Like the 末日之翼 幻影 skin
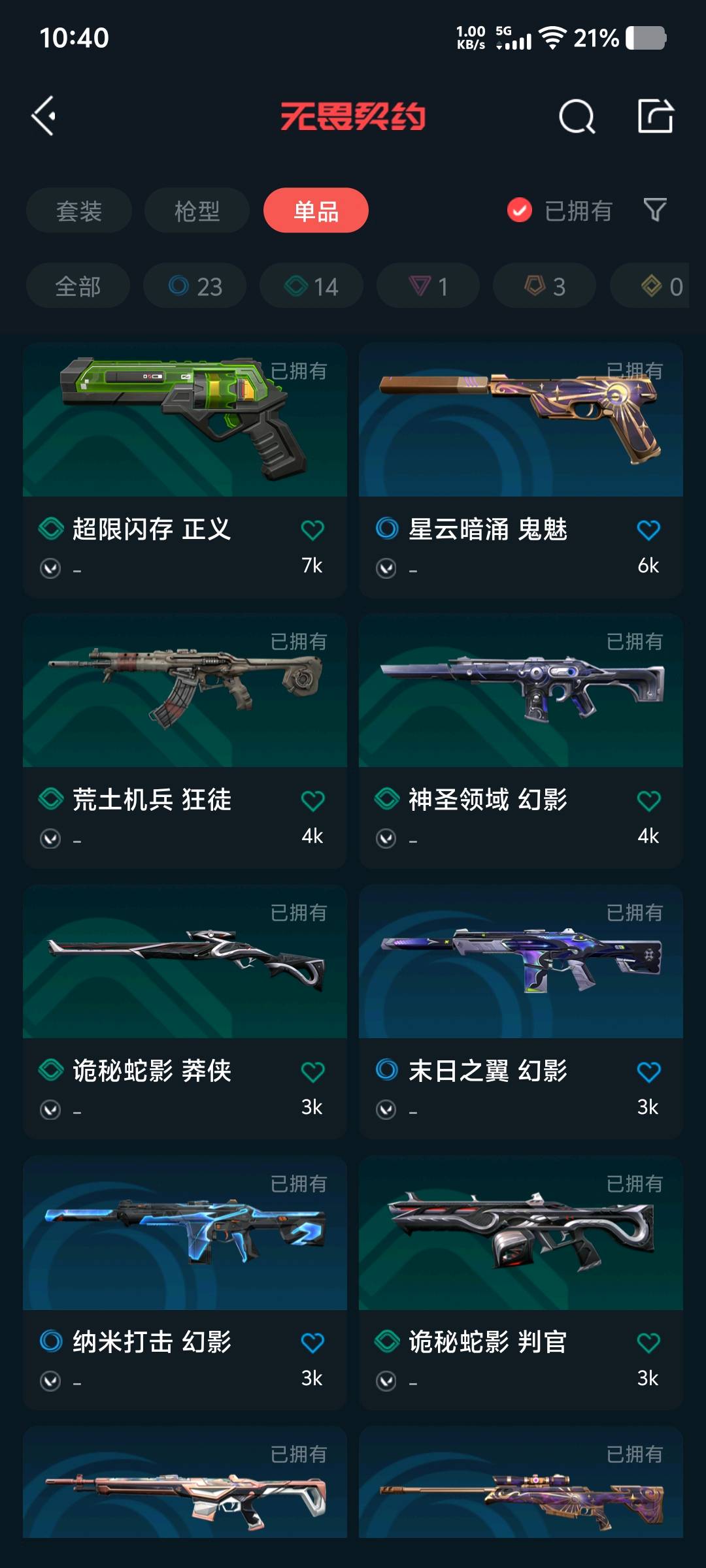Viewport: 706px width, 1568px height. point(648,1072)
